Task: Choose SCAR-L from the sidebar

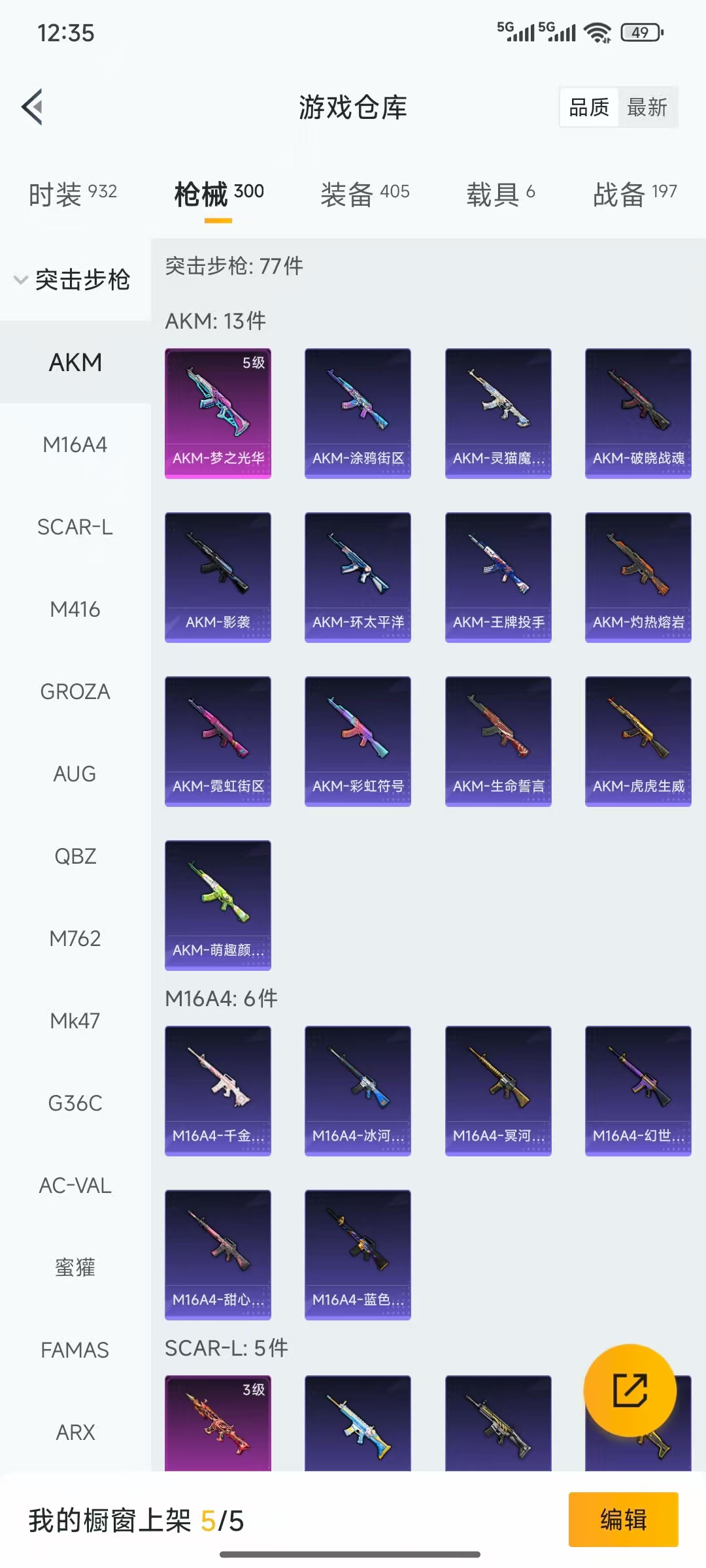Action: pos(75,527)
